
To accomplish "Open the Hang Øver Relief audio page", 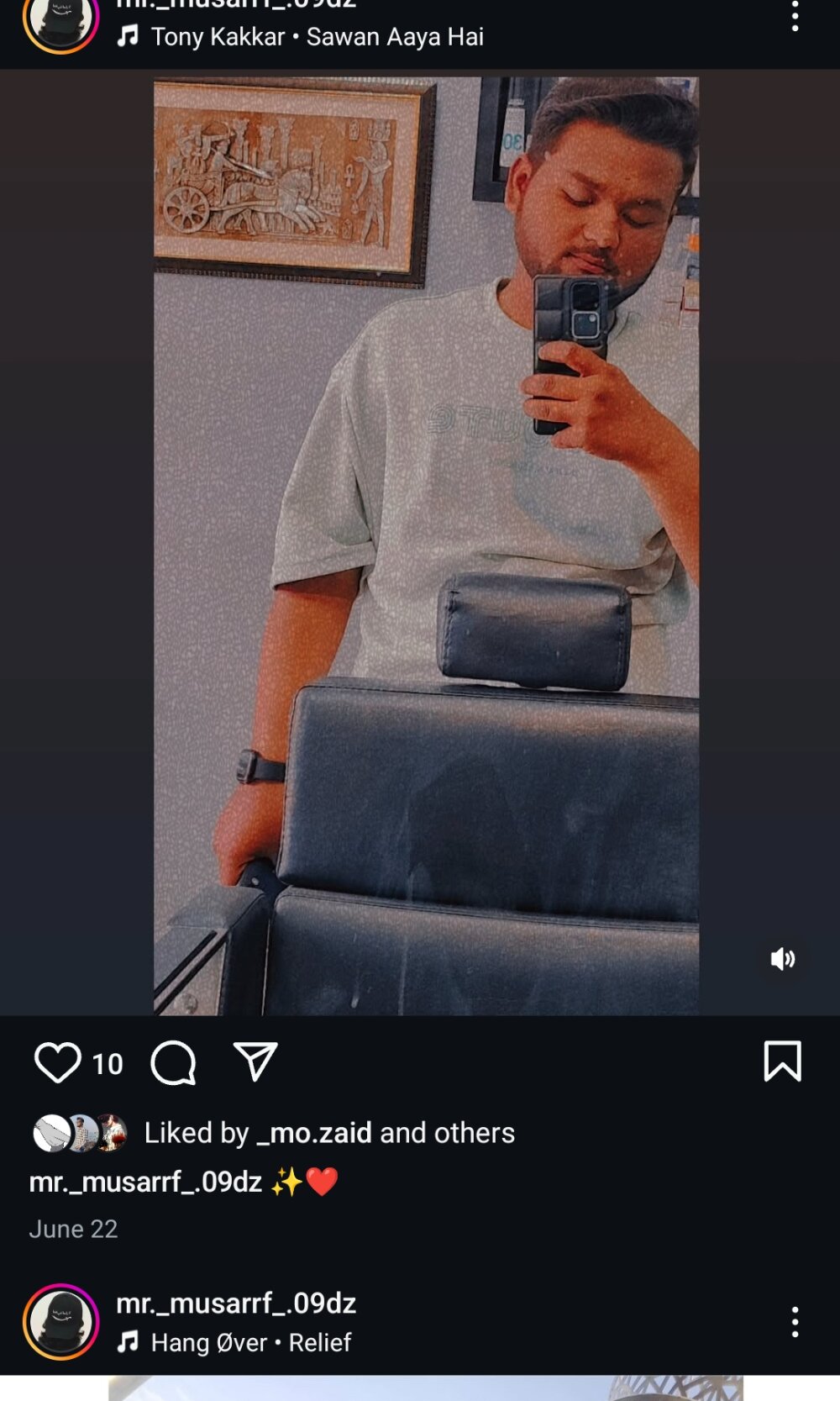I will point(250,1342).
